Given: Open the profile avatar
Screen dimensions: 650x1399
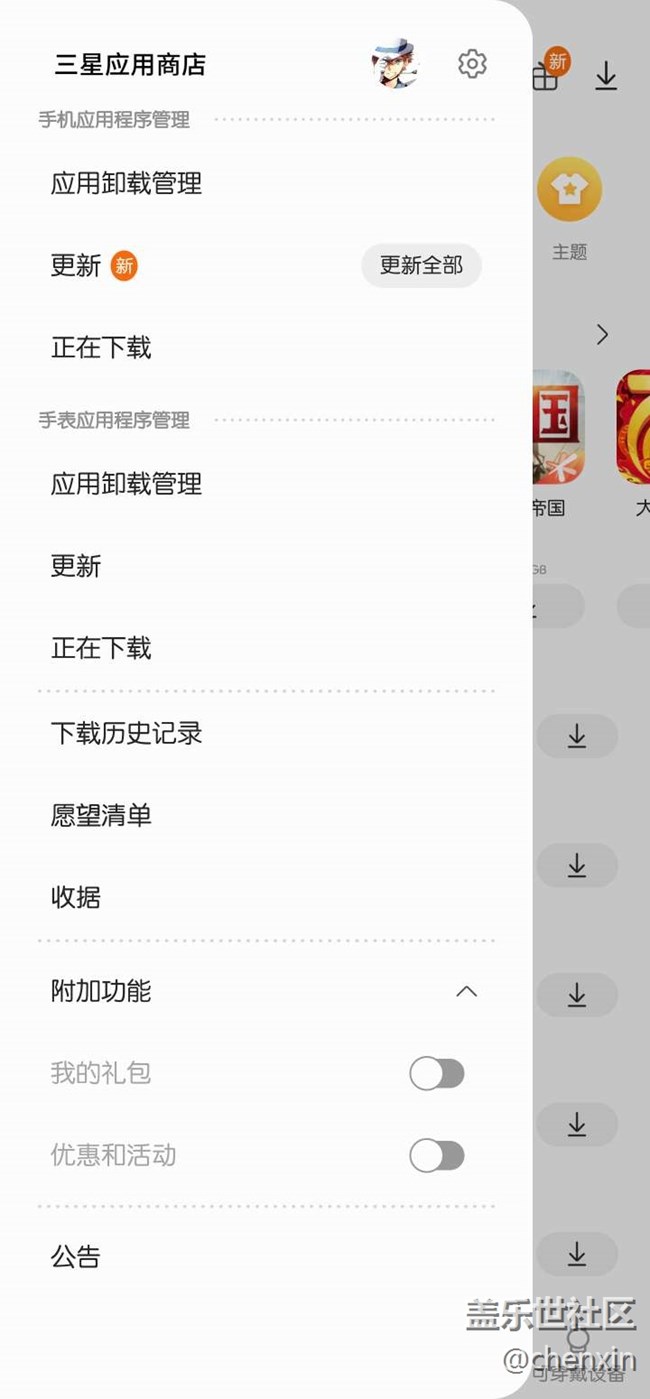Looking at the screenshot, I should [395, 65].
